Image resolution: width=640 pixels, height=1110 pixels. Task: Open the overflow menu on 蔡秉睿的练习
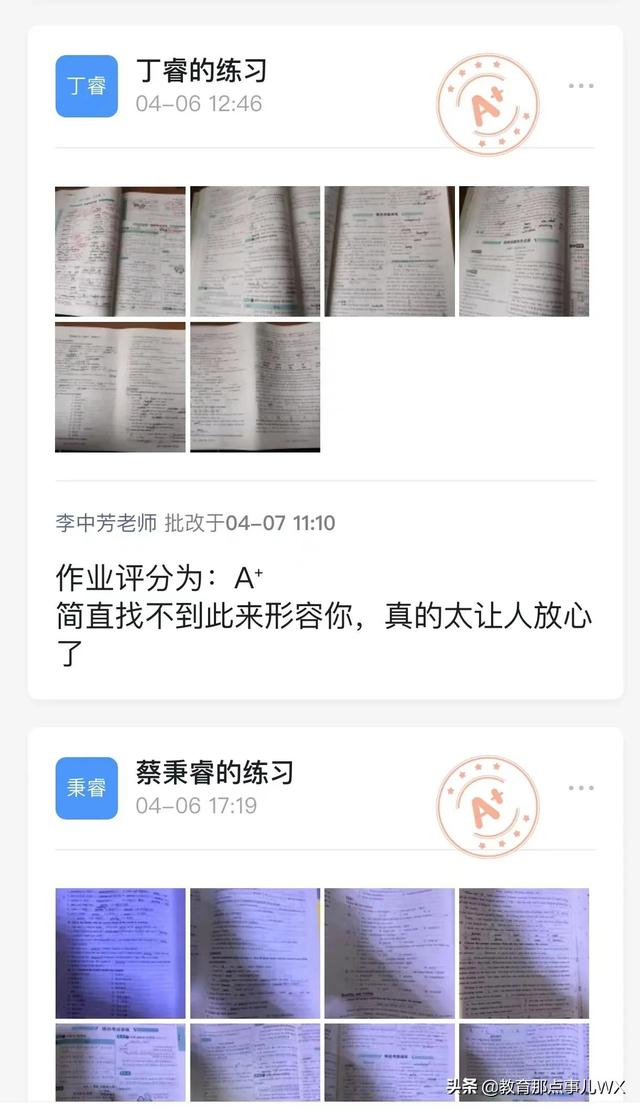click(581, 787)
